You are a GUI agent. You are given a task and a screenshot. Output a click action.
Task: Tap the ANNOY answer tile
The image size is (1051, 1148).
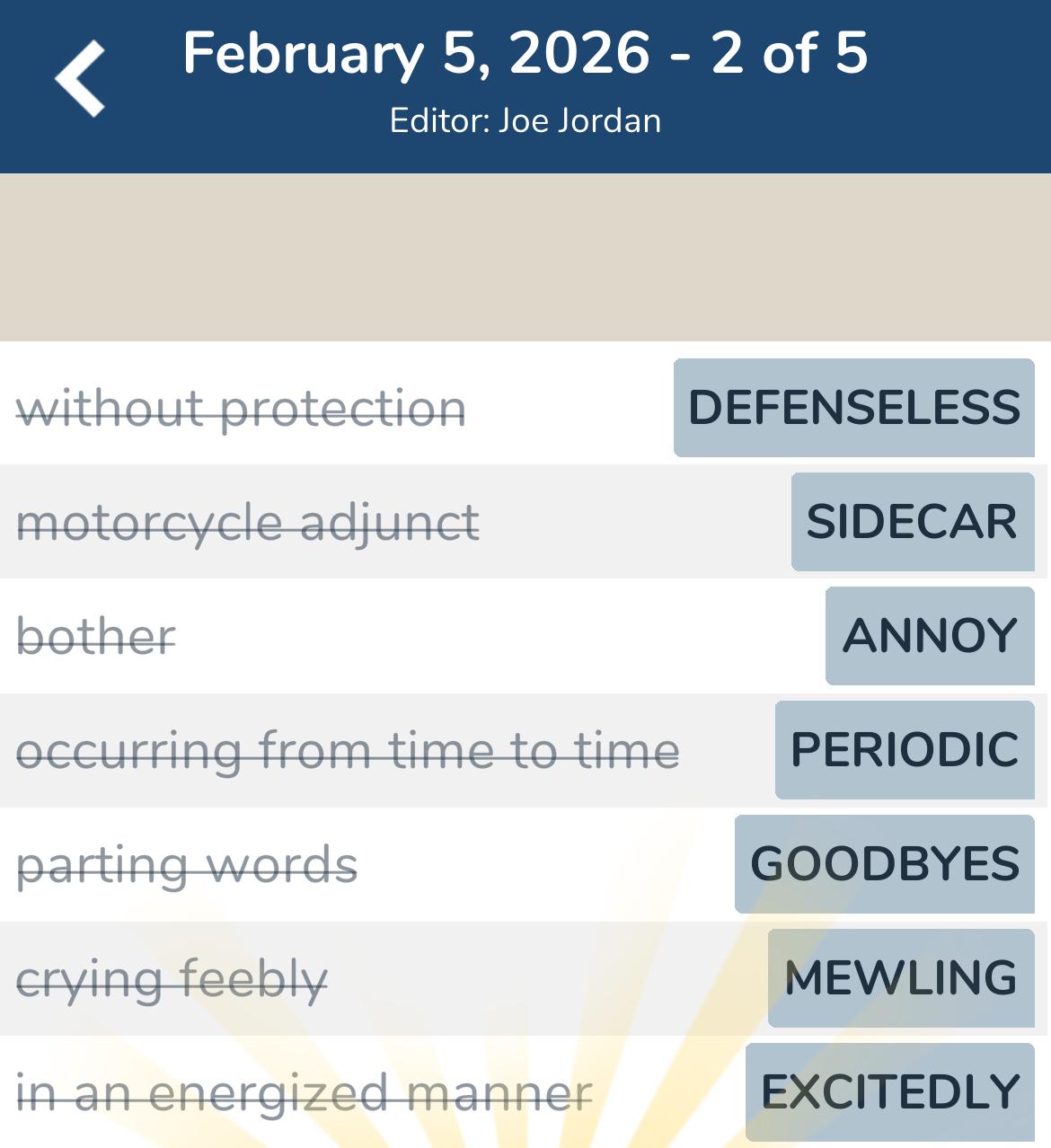pyautogui.click(x=928, y=636)
